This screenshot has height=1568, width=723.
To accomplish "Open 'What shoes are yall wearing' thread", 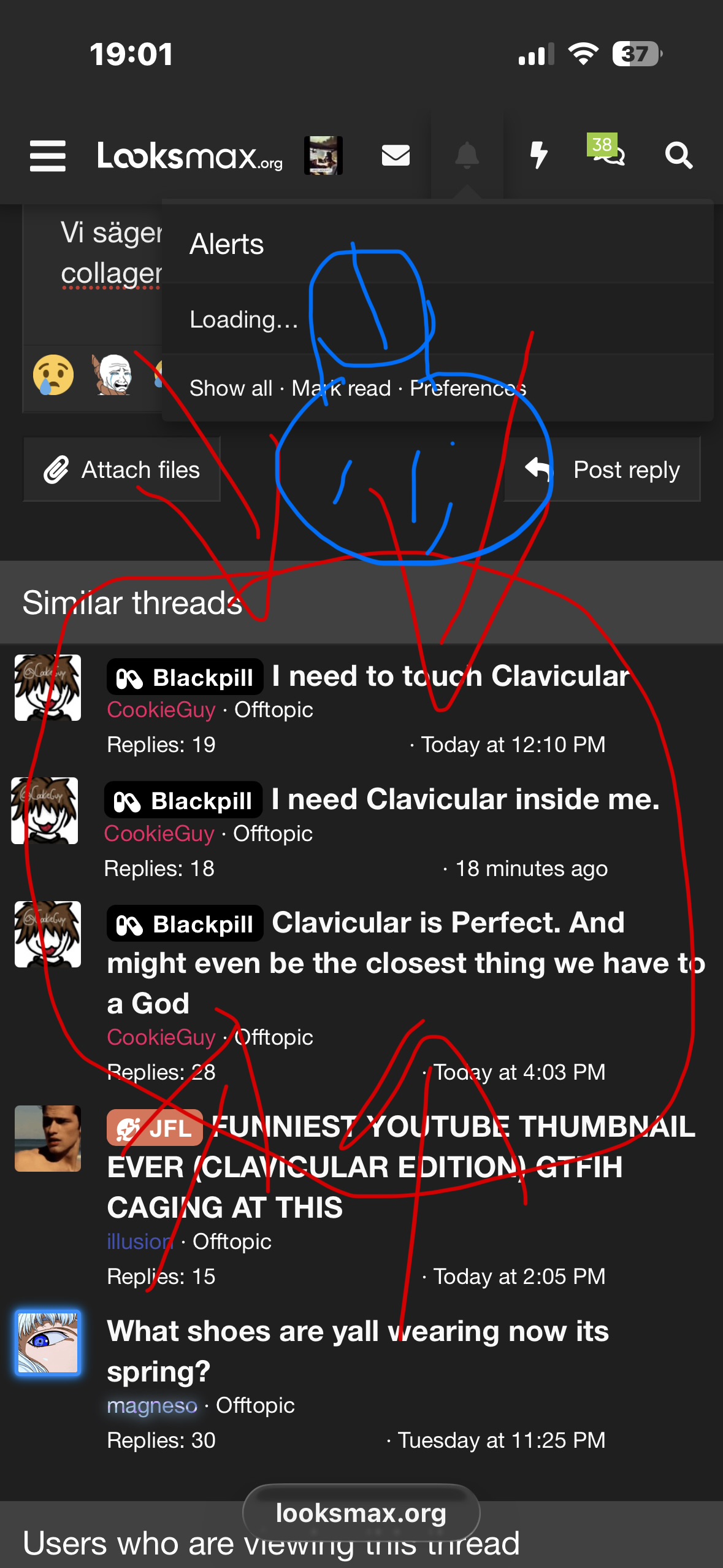I will [x=357, y=1331].
